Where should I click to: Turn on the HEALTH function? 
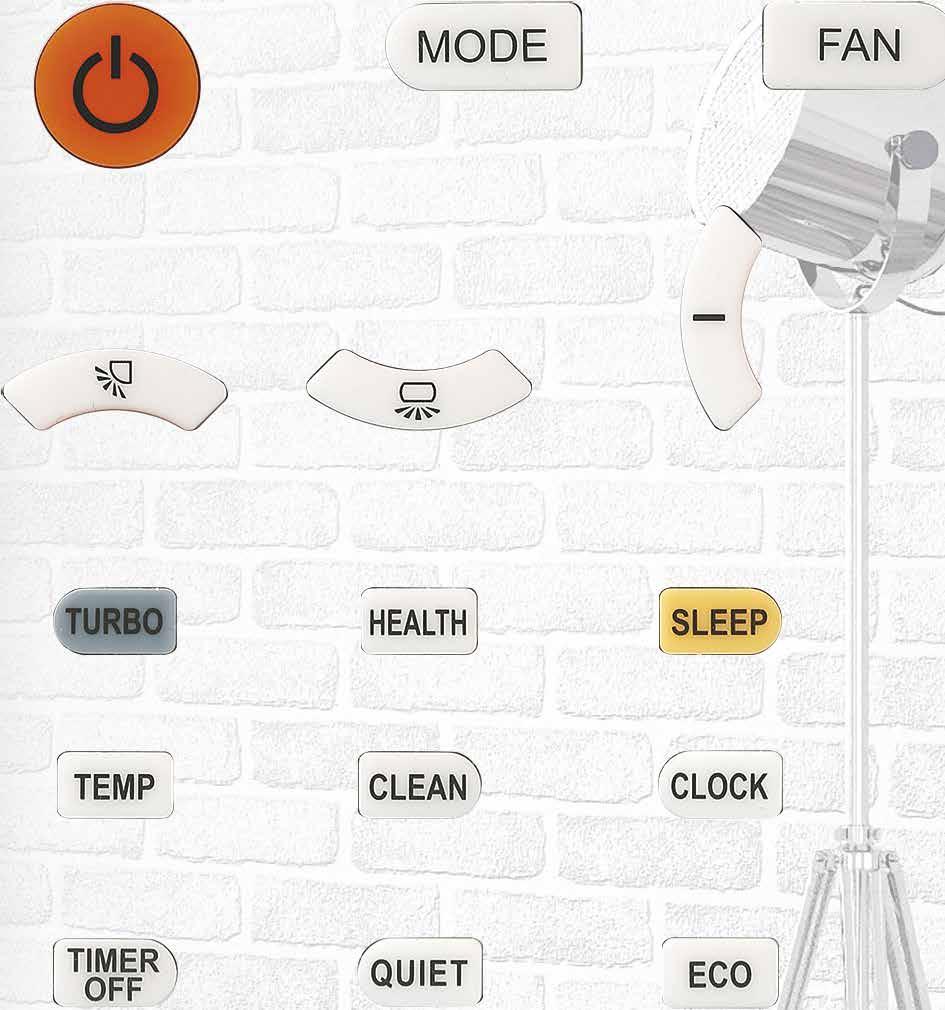[418, 622]
